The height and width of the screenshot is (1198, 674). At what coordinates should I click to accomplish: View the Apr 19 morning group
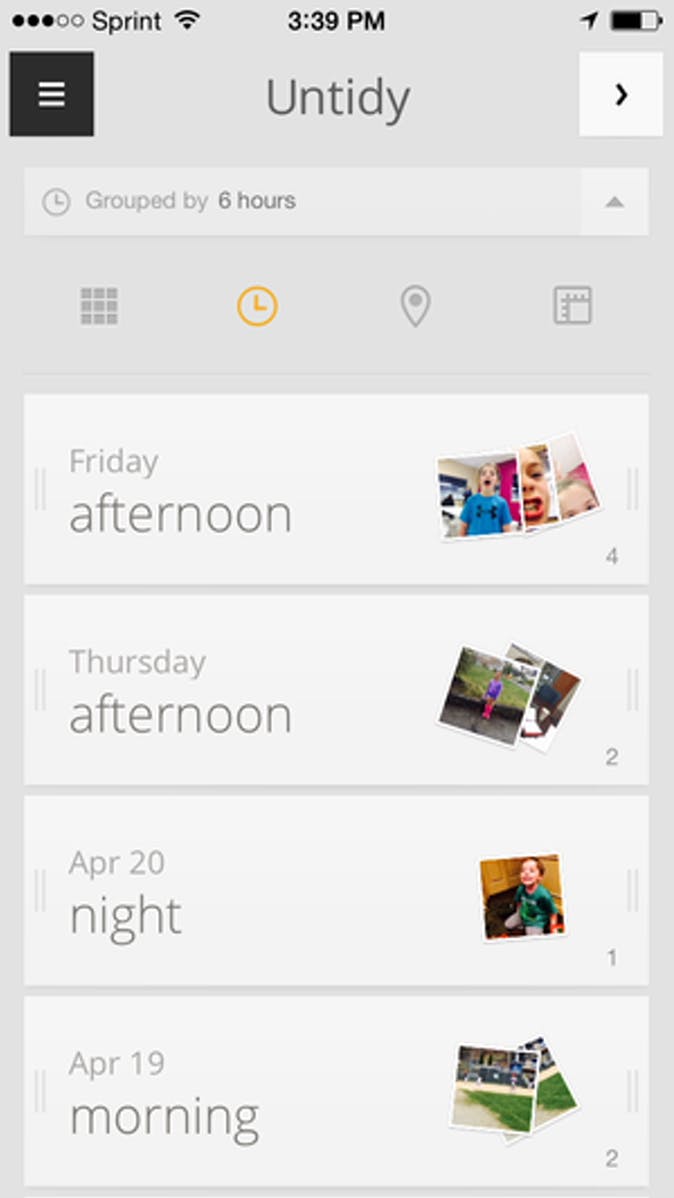pyautogui.click(x=336, y=1091)
